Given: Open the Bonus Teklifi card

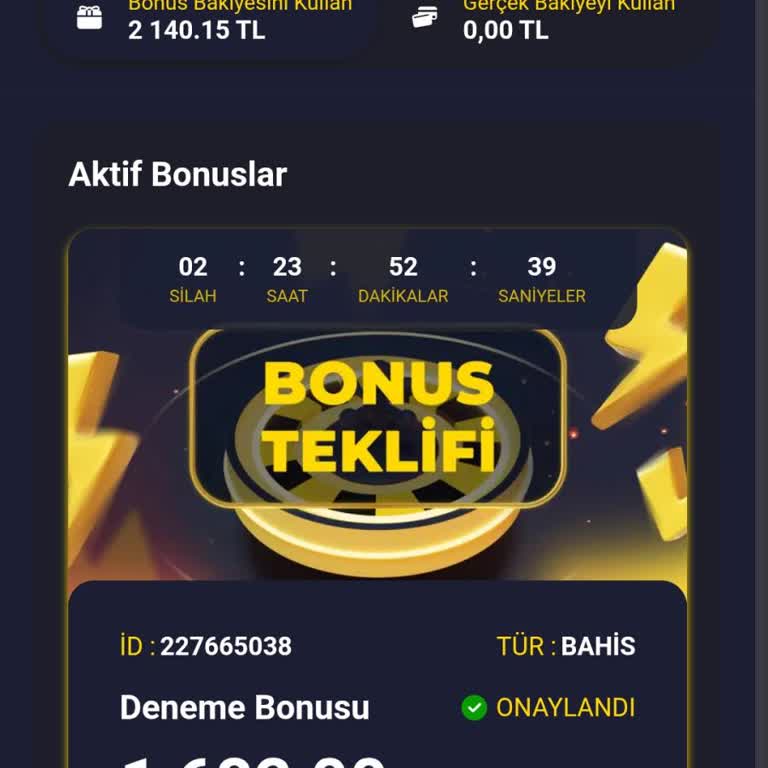Looking at the screenshot, I should coord(378,418).
